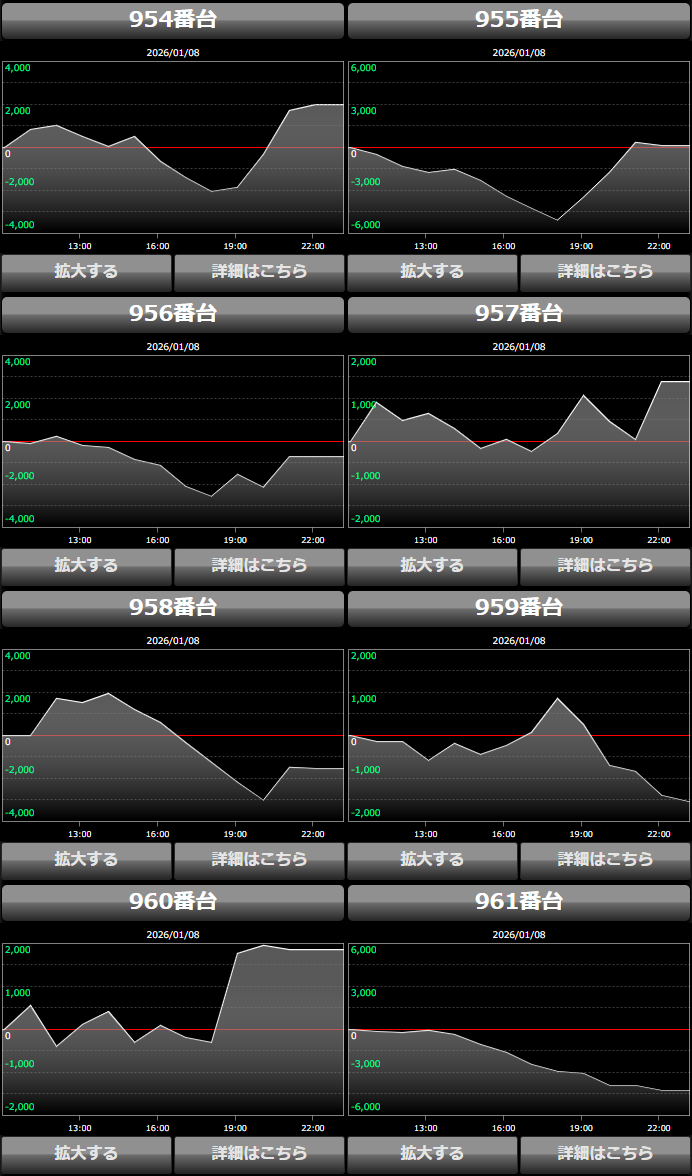The height and width of the screenshot is (1176, 692).
Task: Expand the 958番台 graph view
Action: [x=86, y=859]
